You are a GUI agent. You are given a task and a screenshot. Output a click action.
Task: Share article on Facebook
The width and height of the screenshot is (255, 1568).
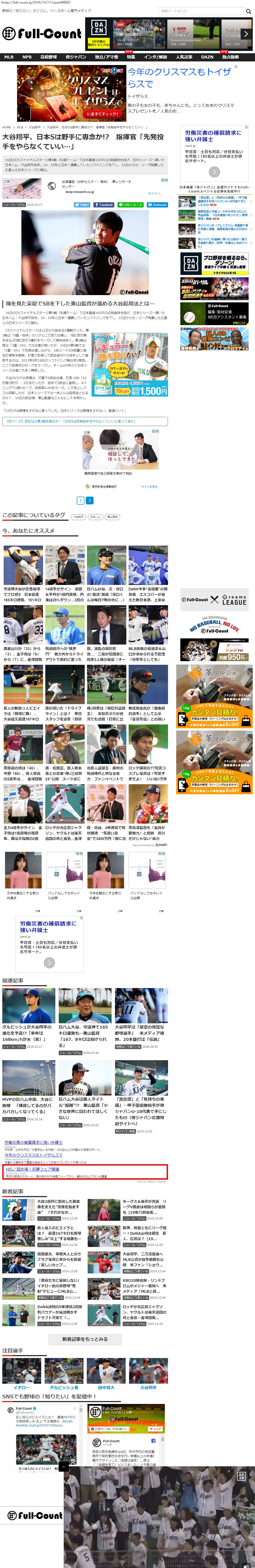click(104, 205)
